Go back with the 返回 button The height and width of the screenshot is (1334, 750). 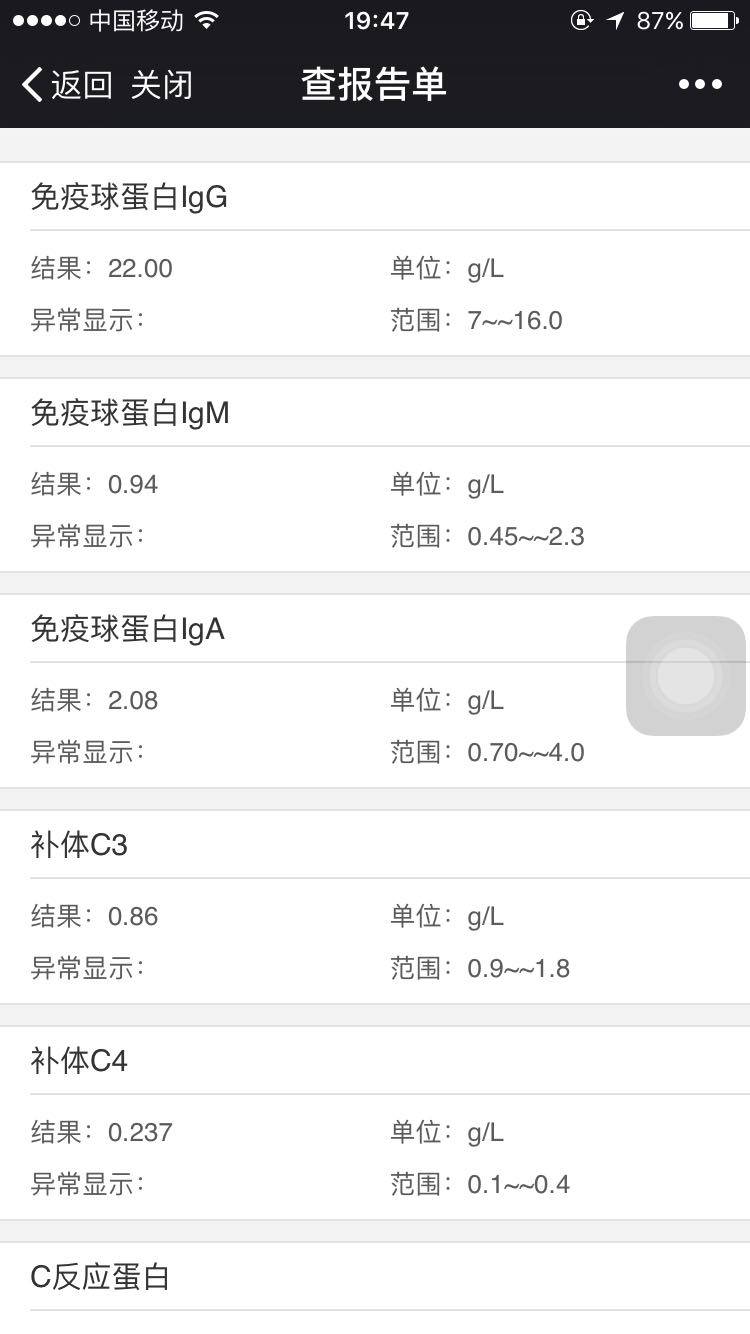(x=68, y=85)
